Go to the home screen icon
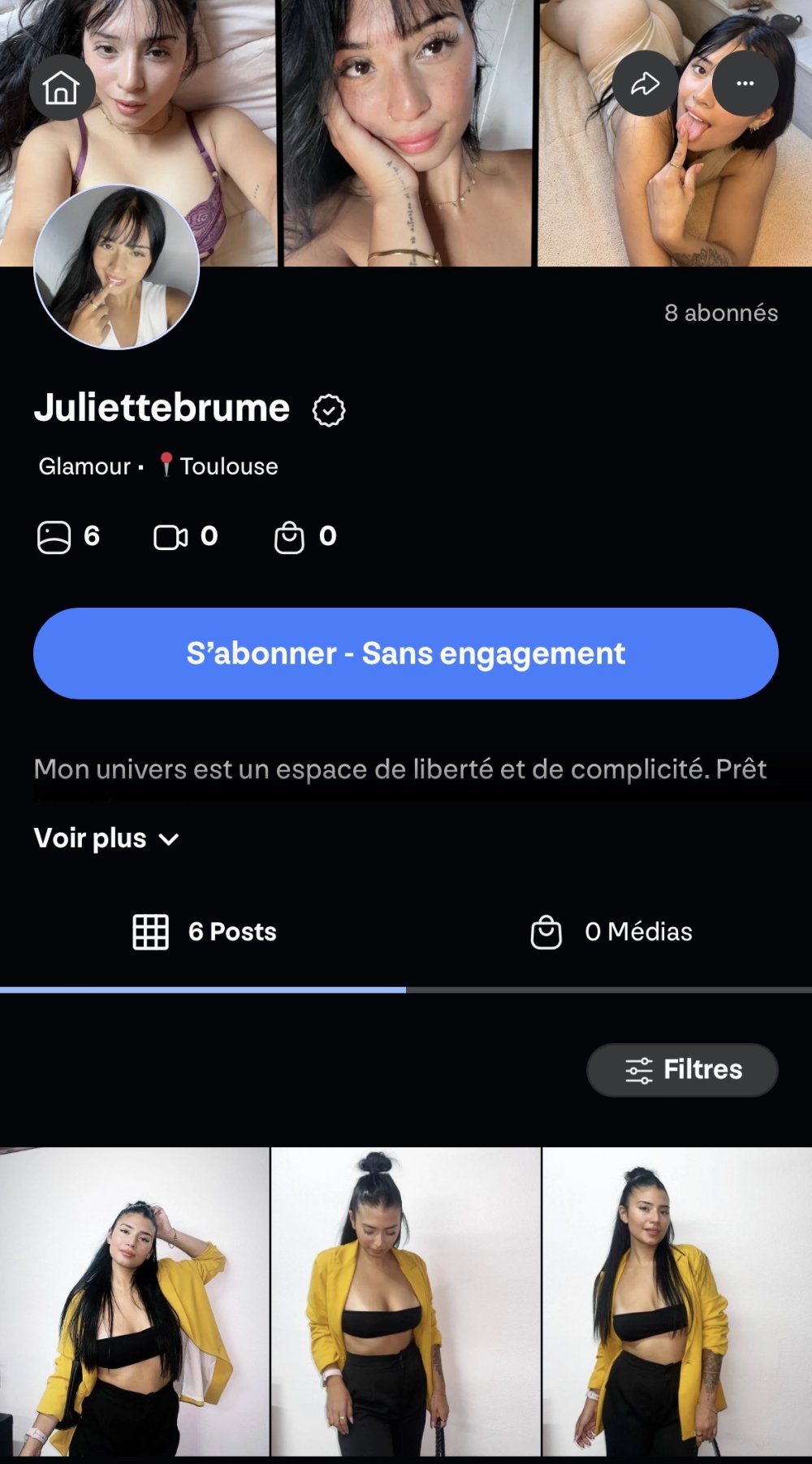812x1464 pixels. pyautogui.click(x=62, y=87)
